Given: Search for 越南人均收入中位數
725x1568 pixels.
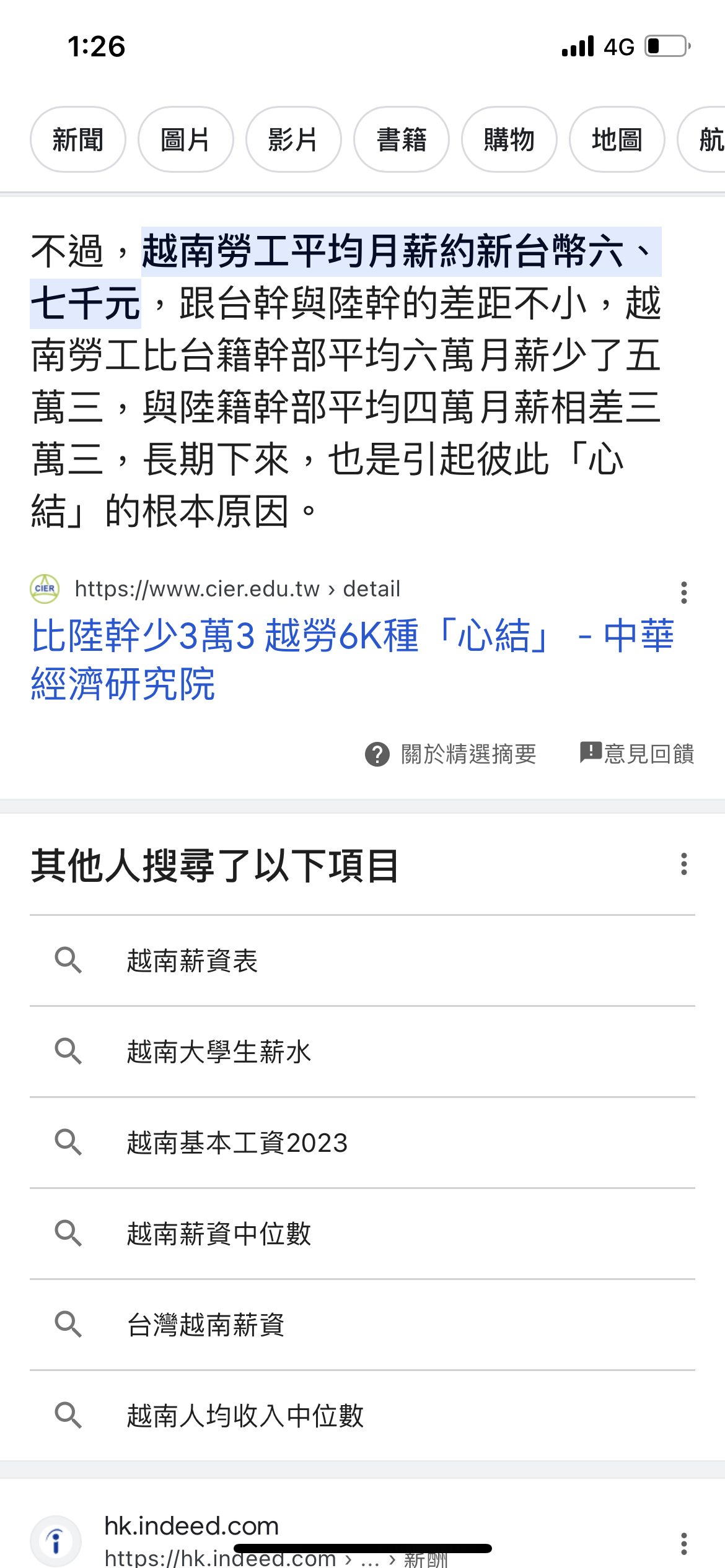Looking at the screenshot, I should point(362,1416).
